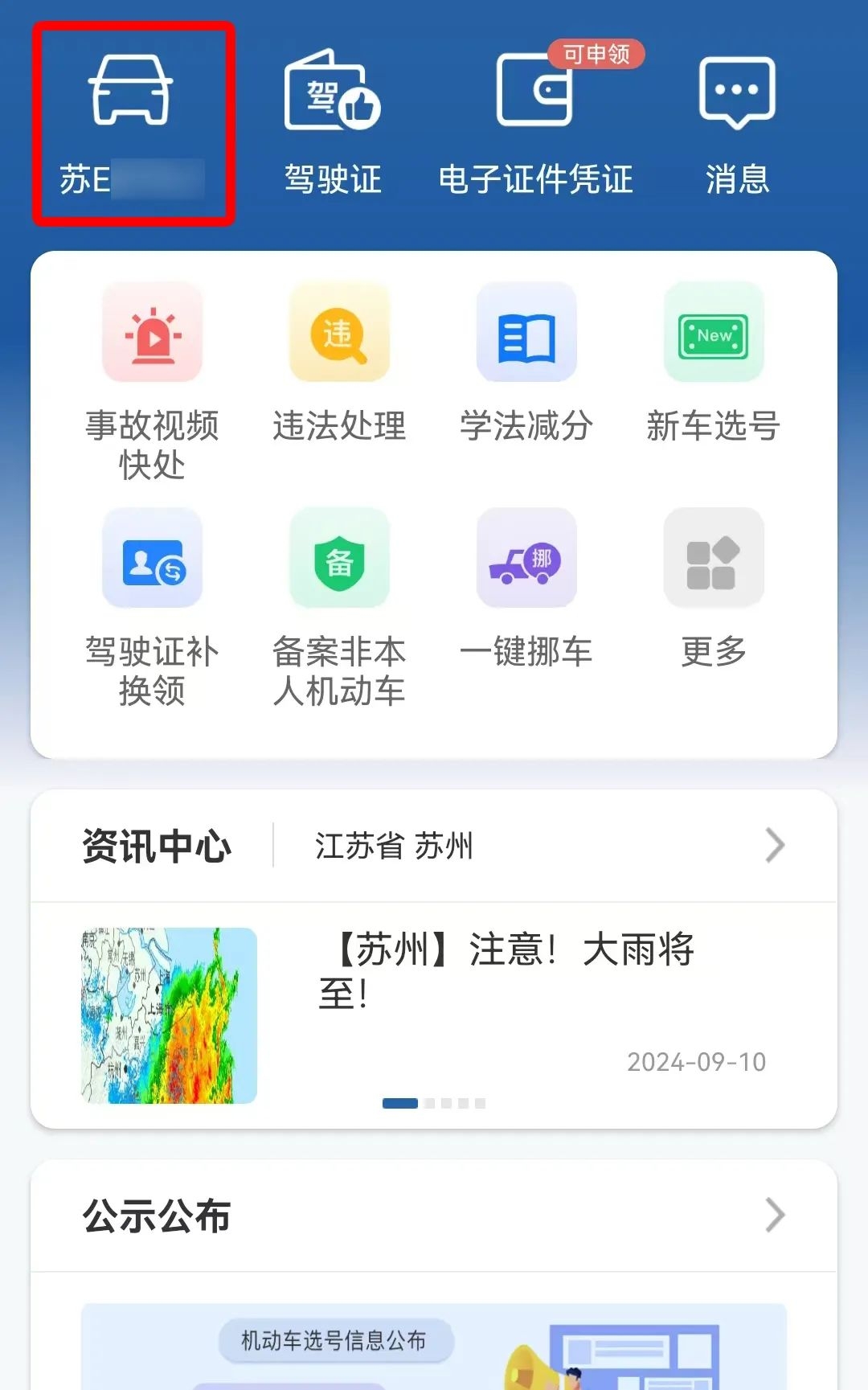This screenshot has height=1390, width=868.
Task: Show 更多 services
Action: pyautogui.click(x=714, y=588)
